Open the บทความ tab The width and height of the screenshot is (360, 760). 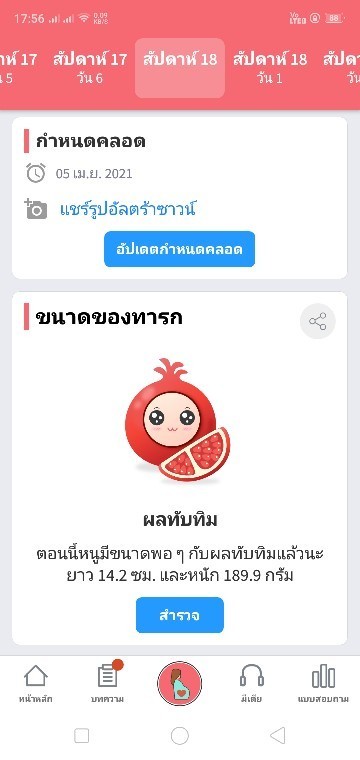pos(107,684)
